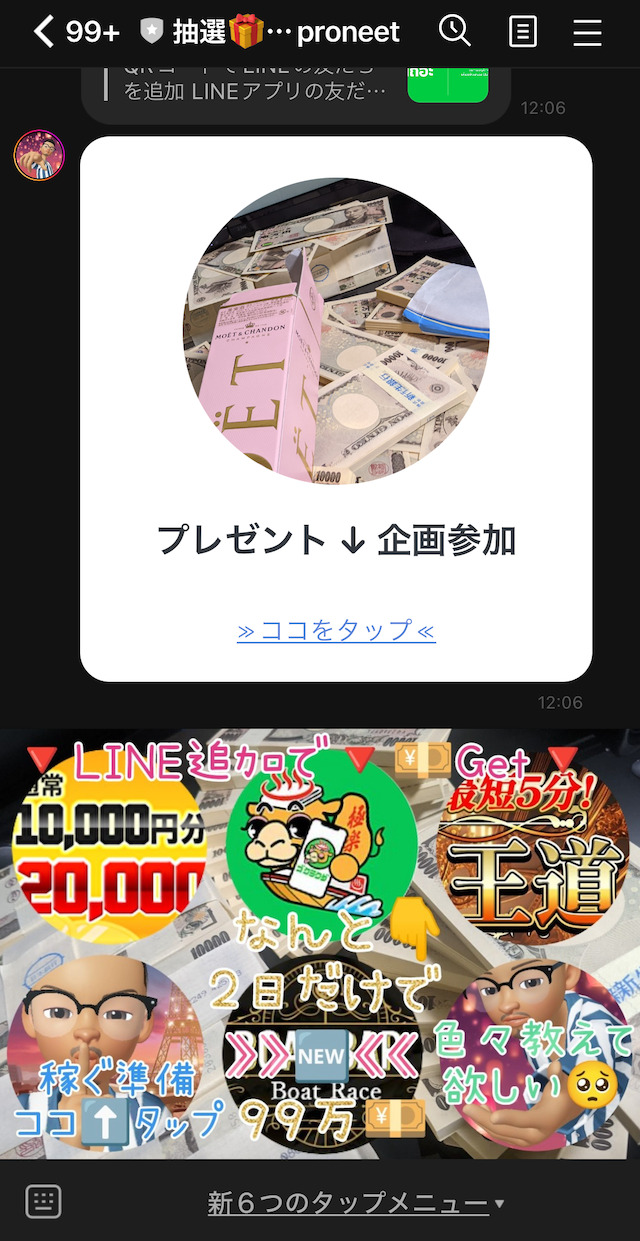The height and width of the screenshot is (1241, 640).
Task: Go back to the chat list
Action: 43,32
